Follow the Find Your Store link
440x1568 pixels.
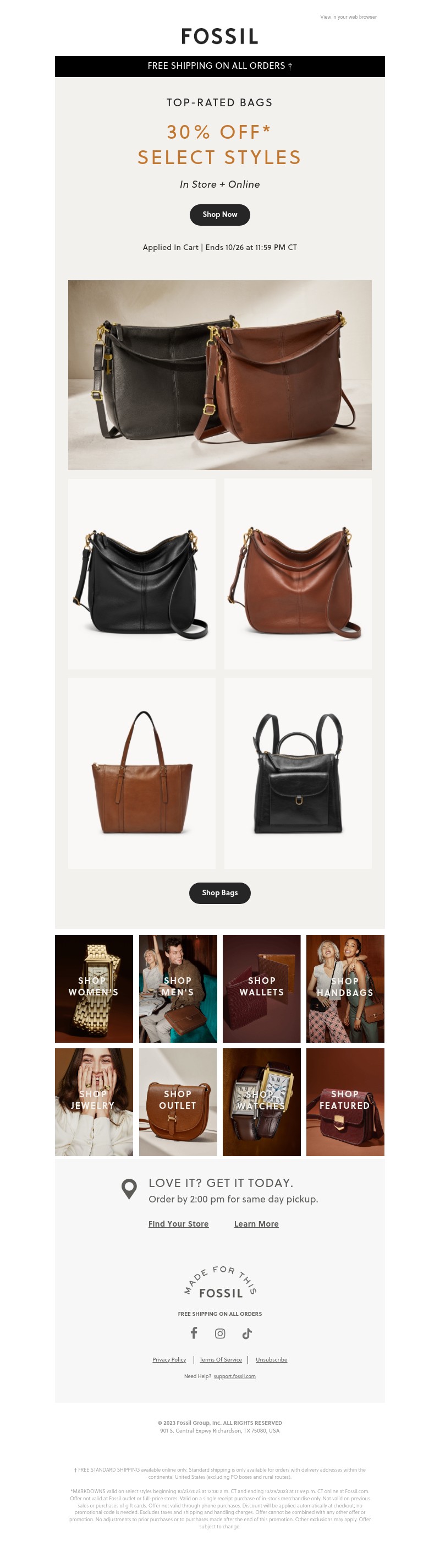(178, 1223)
